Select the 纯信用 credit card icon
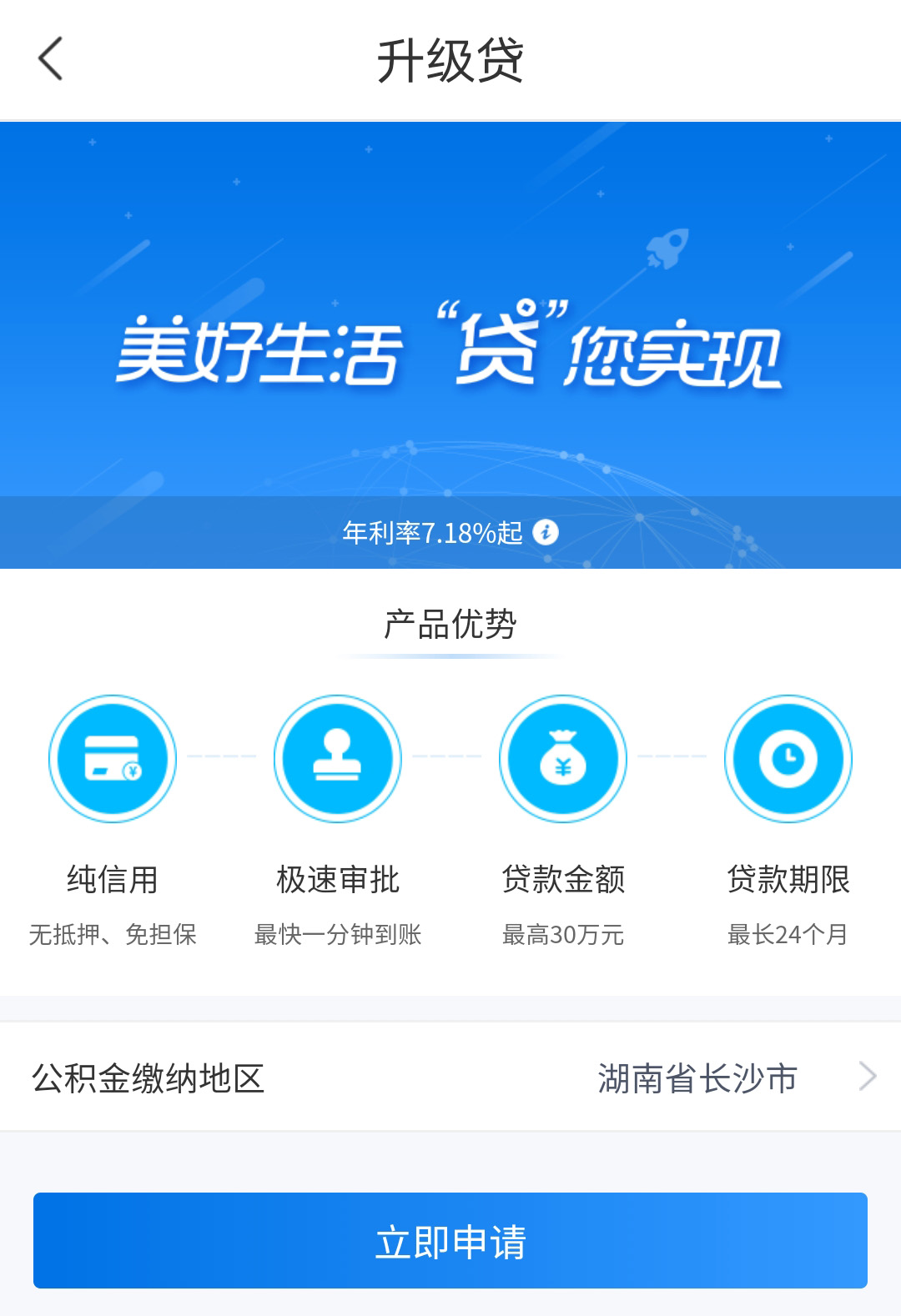 [113, 759]
